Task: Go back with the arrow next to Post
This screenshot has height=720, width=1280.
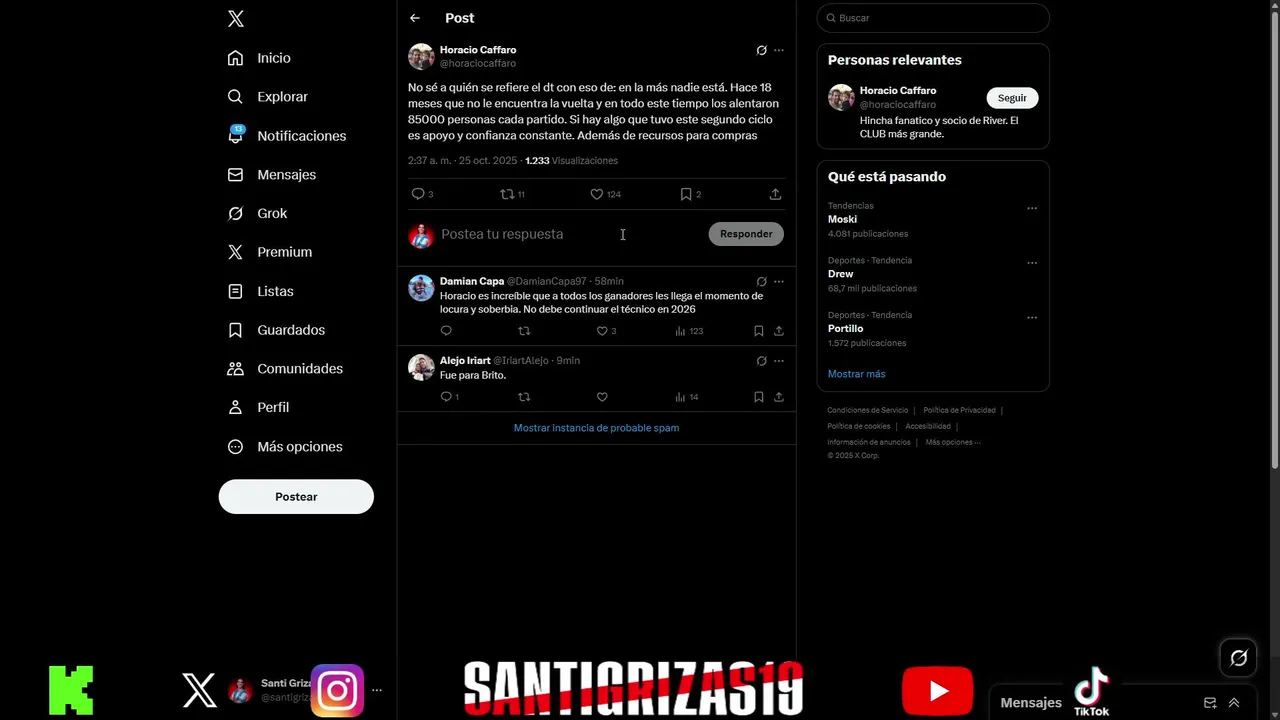Action: click(x=414, y=18)
